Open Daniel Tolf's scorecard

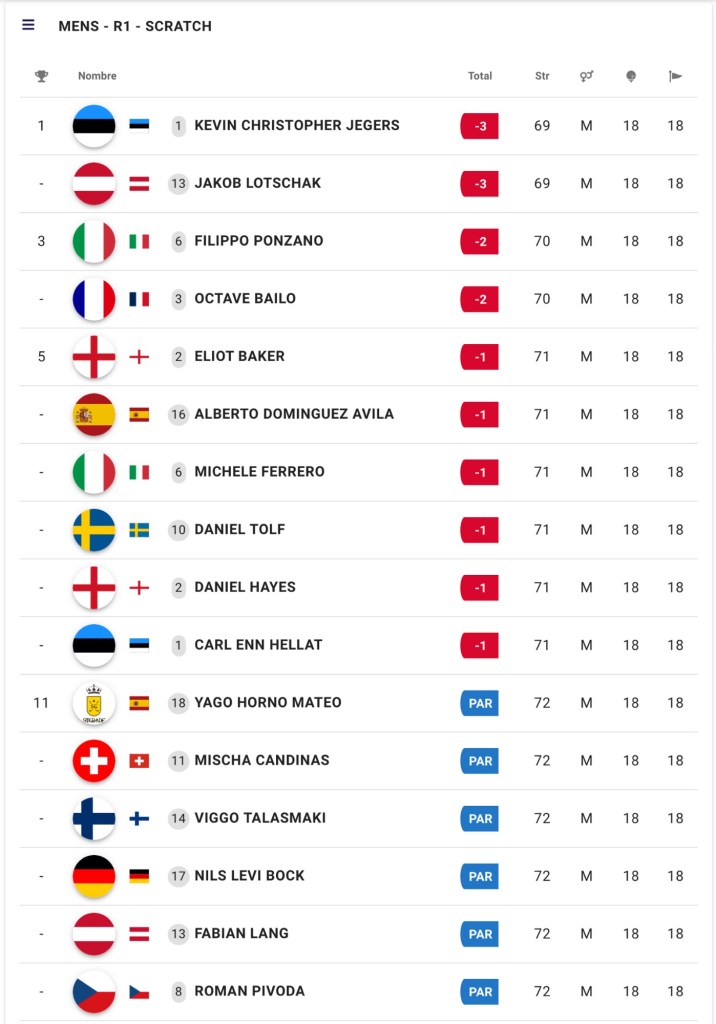[239, 530]
